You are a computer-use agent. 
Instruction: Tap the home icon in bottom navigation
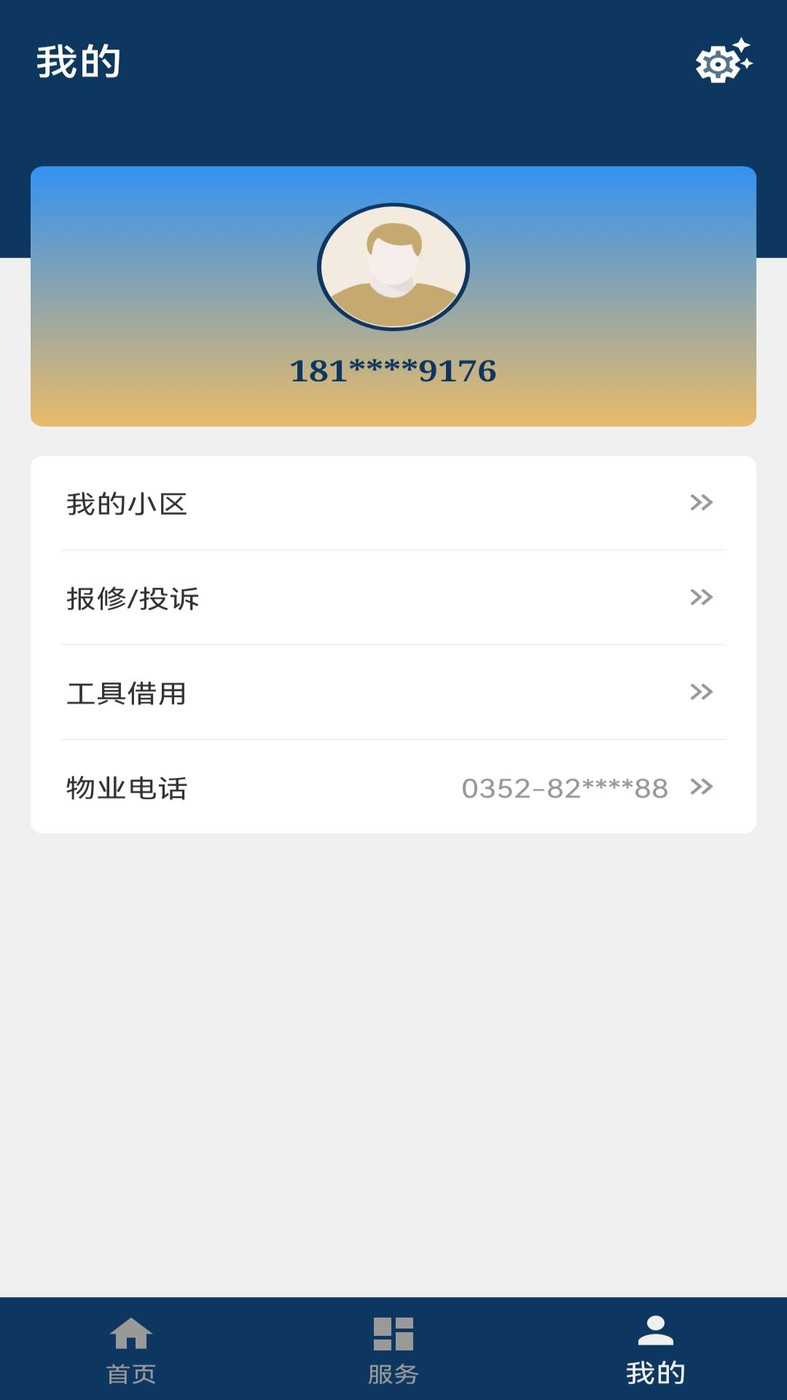coord(130,1333)
